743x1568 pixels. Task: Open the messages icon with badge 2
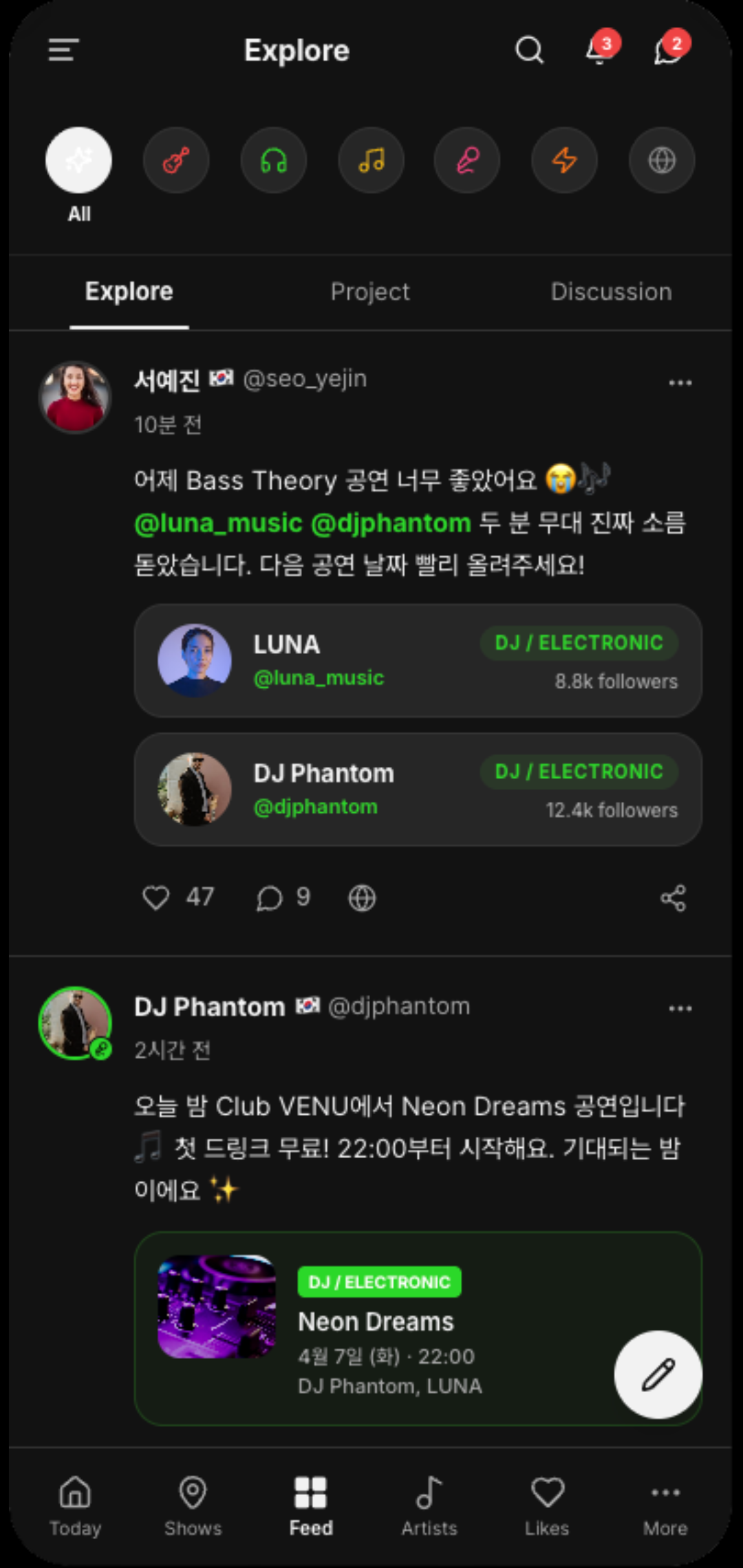click(x=668, y=50)
